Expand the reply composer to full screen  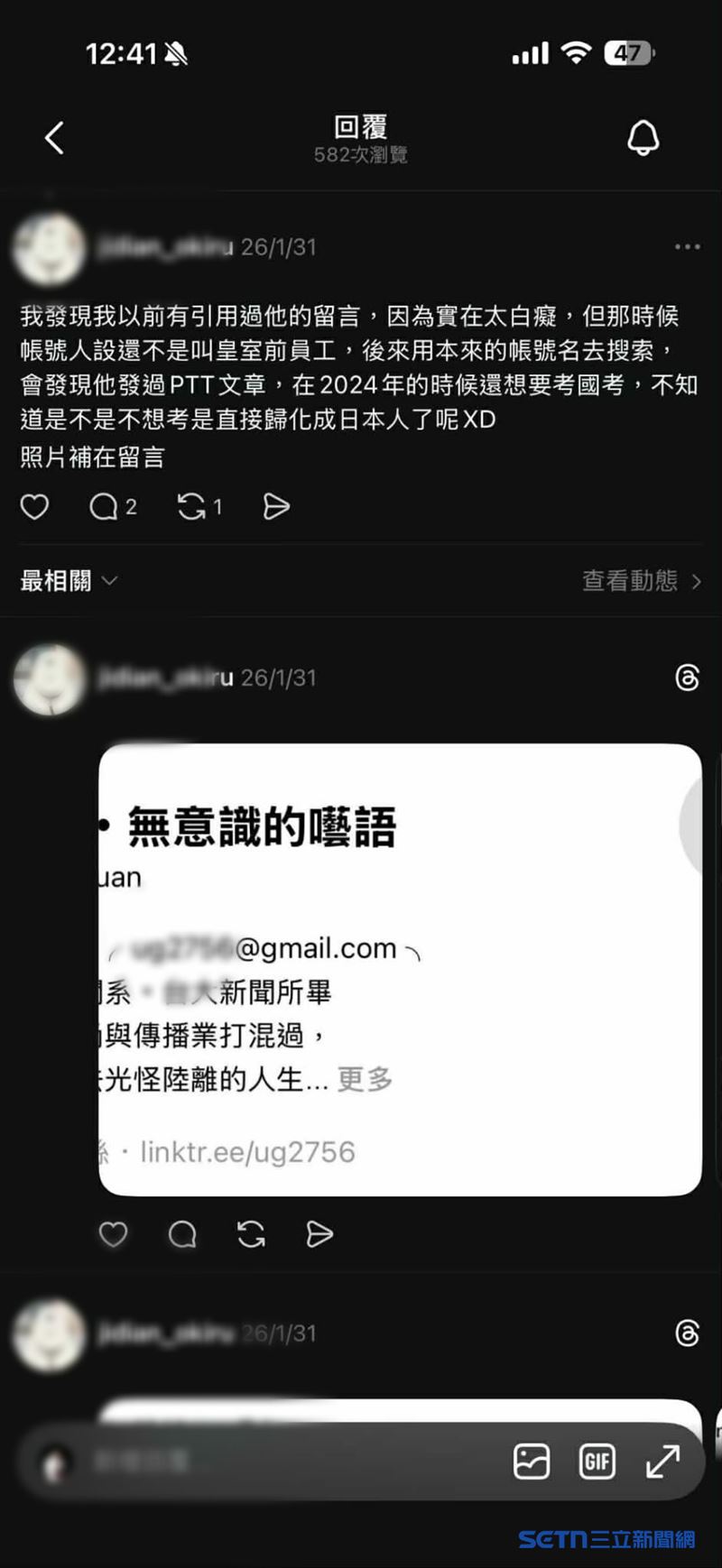[662, 1462]
